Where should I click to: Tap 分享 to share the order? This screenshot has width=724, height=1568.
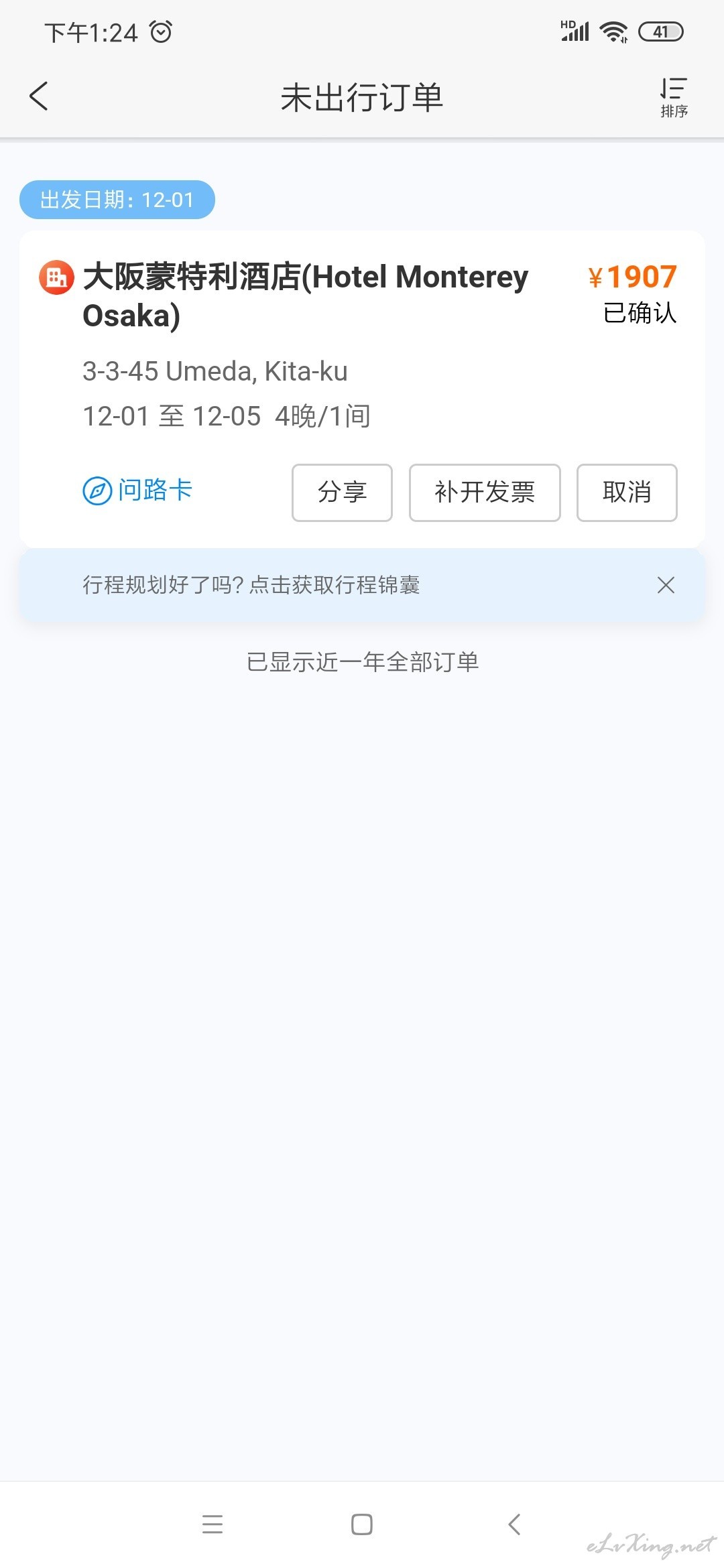click(342, 493)
